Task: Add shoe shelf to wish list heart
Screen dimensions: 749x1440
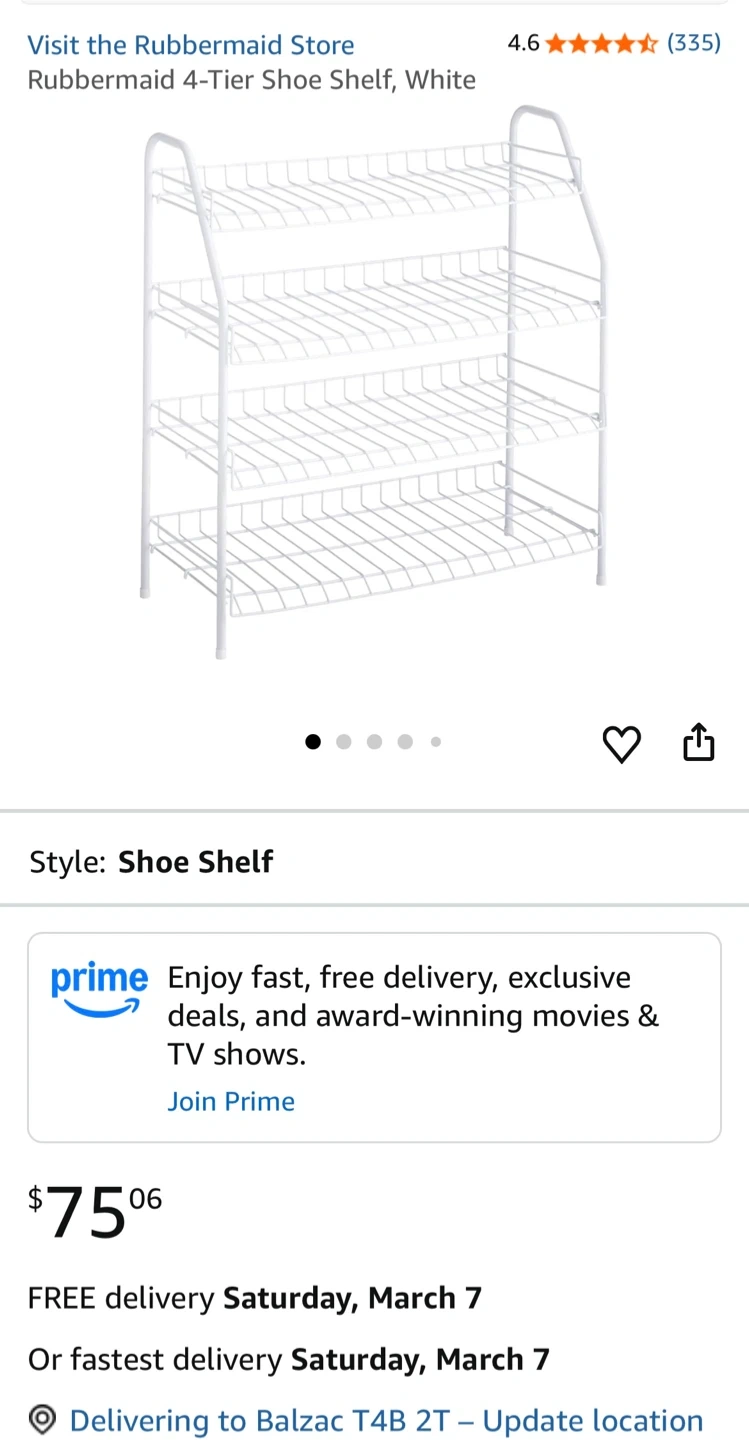Action: click(621, 744)
